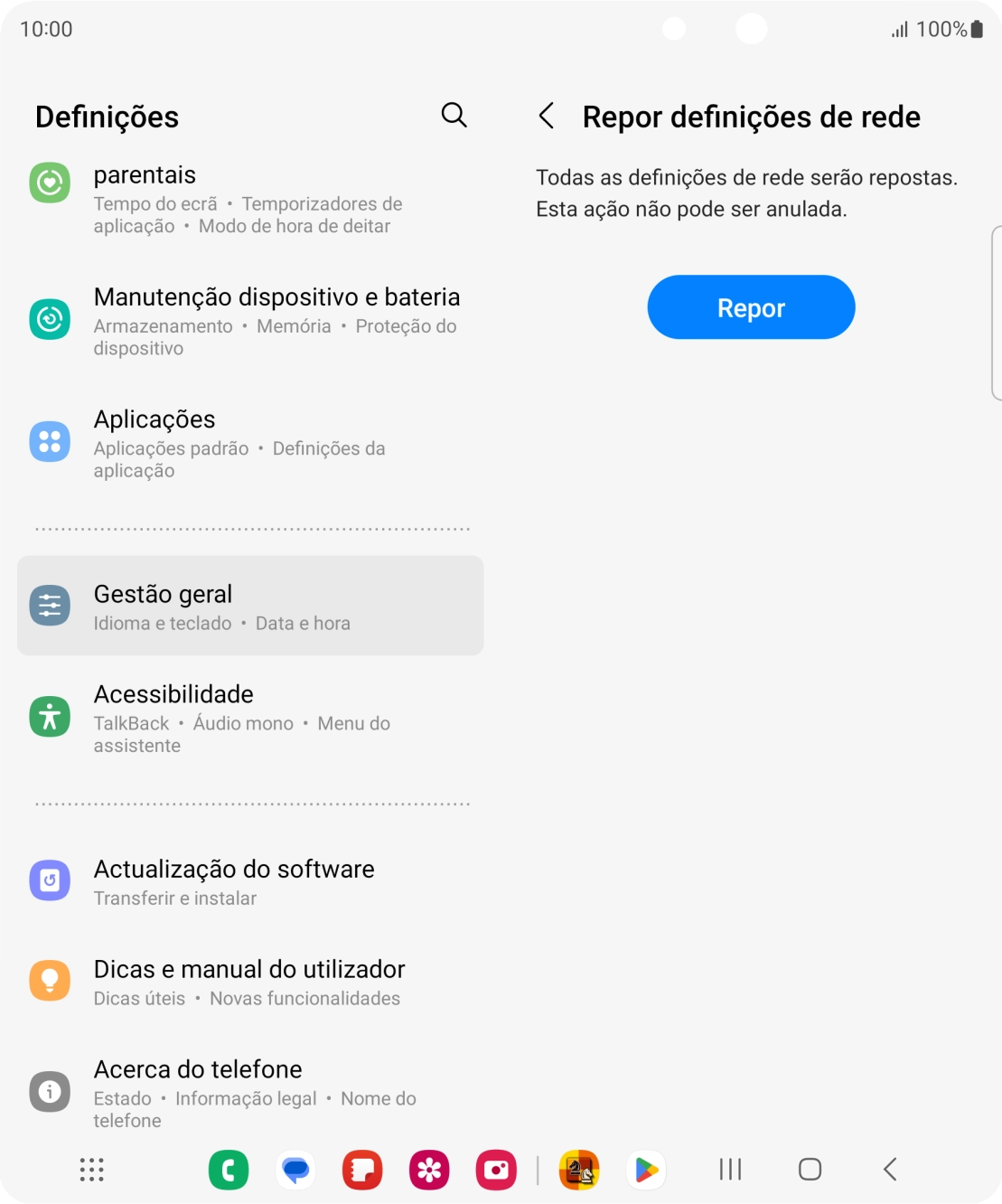Open the app drawer grid in taskbar
This screenshot has height=1204, width=1002.
point(91,1170)
